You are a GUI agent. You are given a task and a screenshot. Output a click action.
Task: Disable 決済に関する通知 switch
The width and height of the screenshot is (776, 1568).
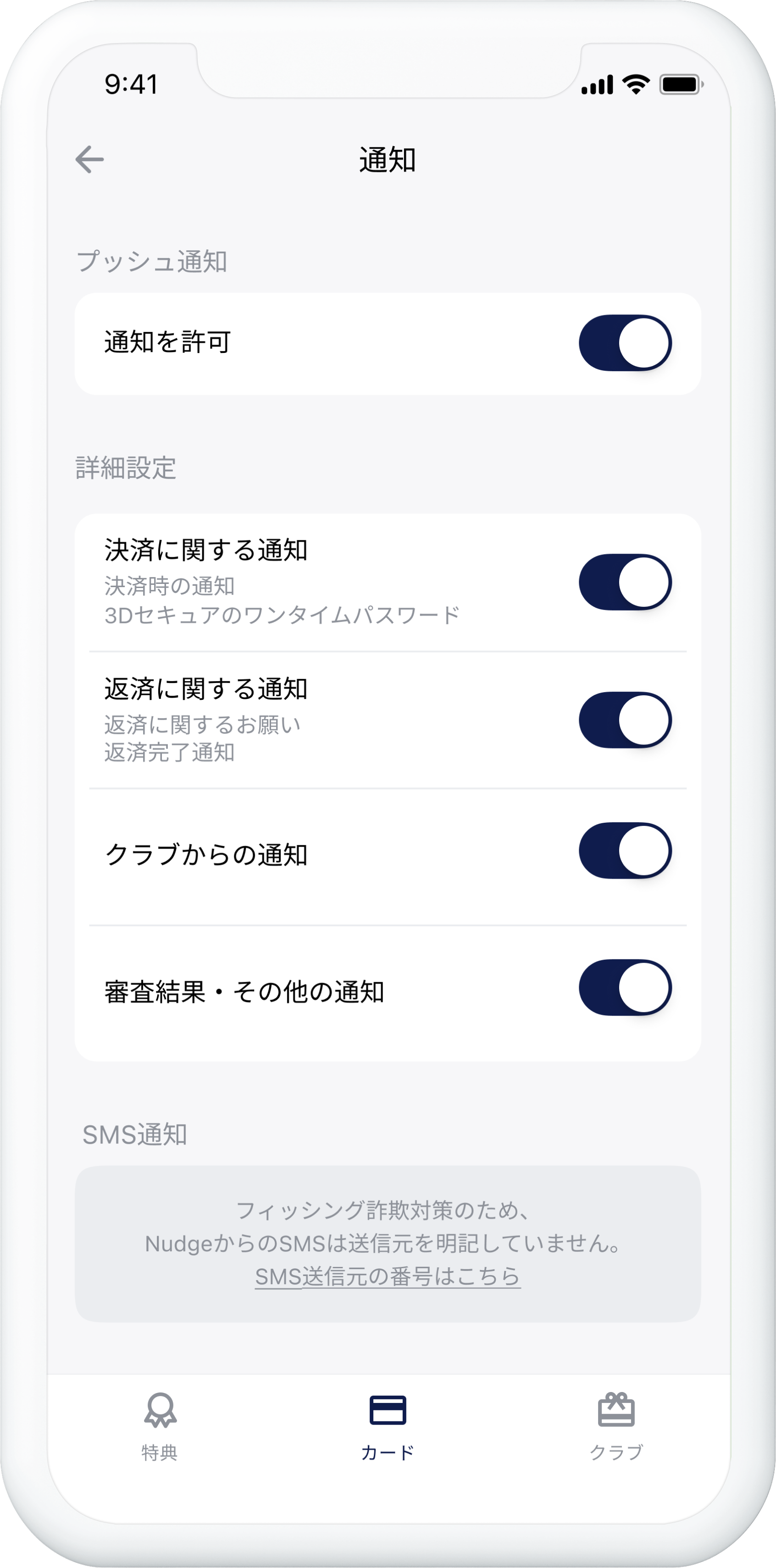[624, 582]
